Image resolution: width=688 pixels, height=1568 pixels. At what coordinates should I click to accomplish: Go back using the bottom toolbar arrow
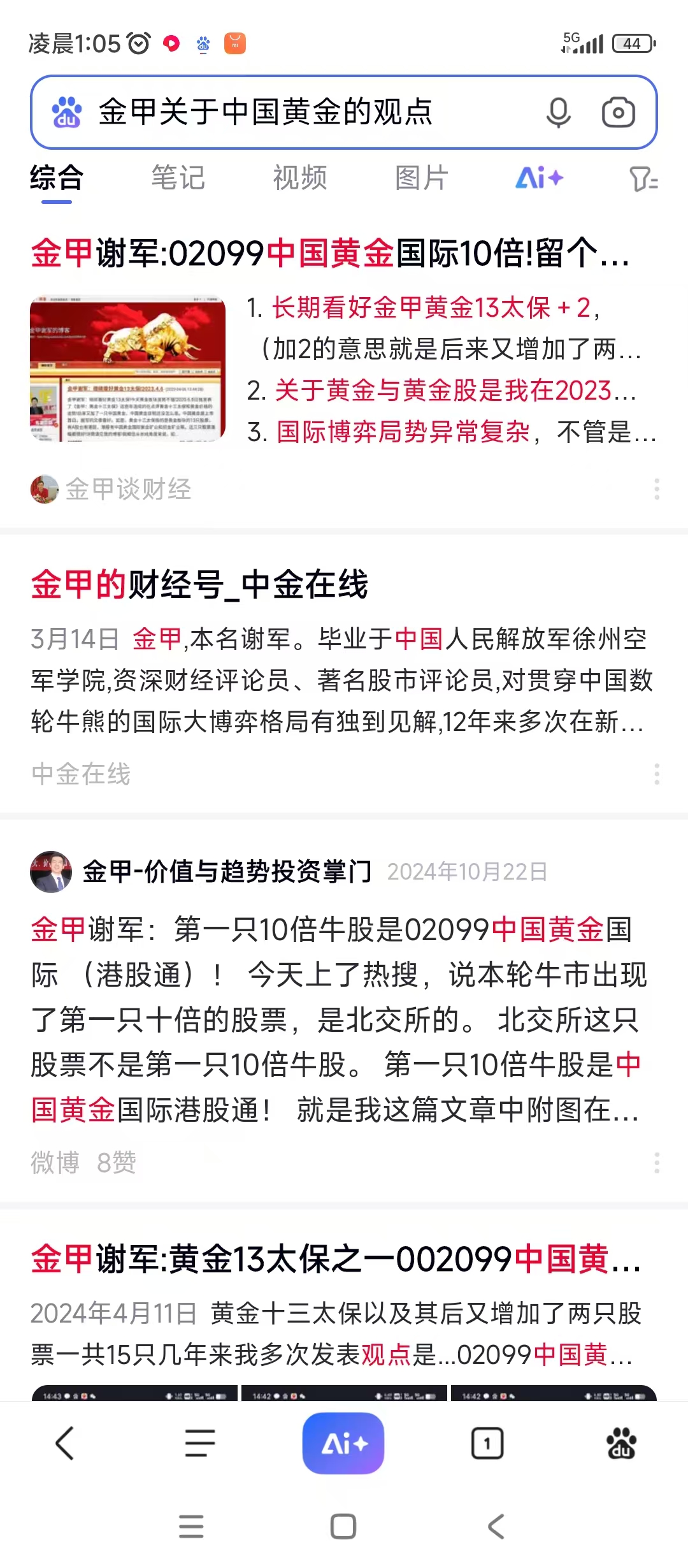[65, 1443]
